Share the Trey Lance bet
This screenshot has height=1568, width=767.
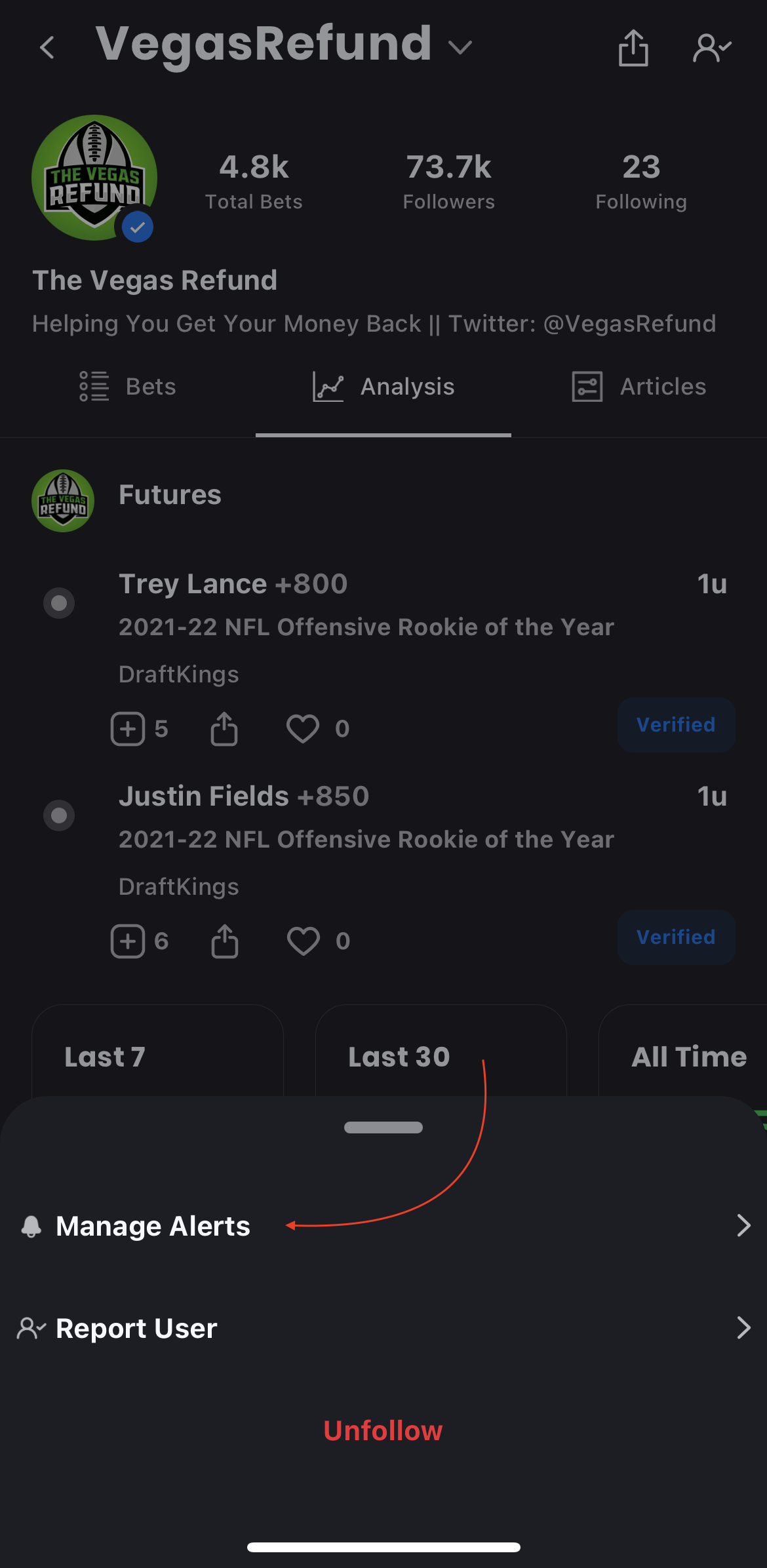click(x=224, y=728)
